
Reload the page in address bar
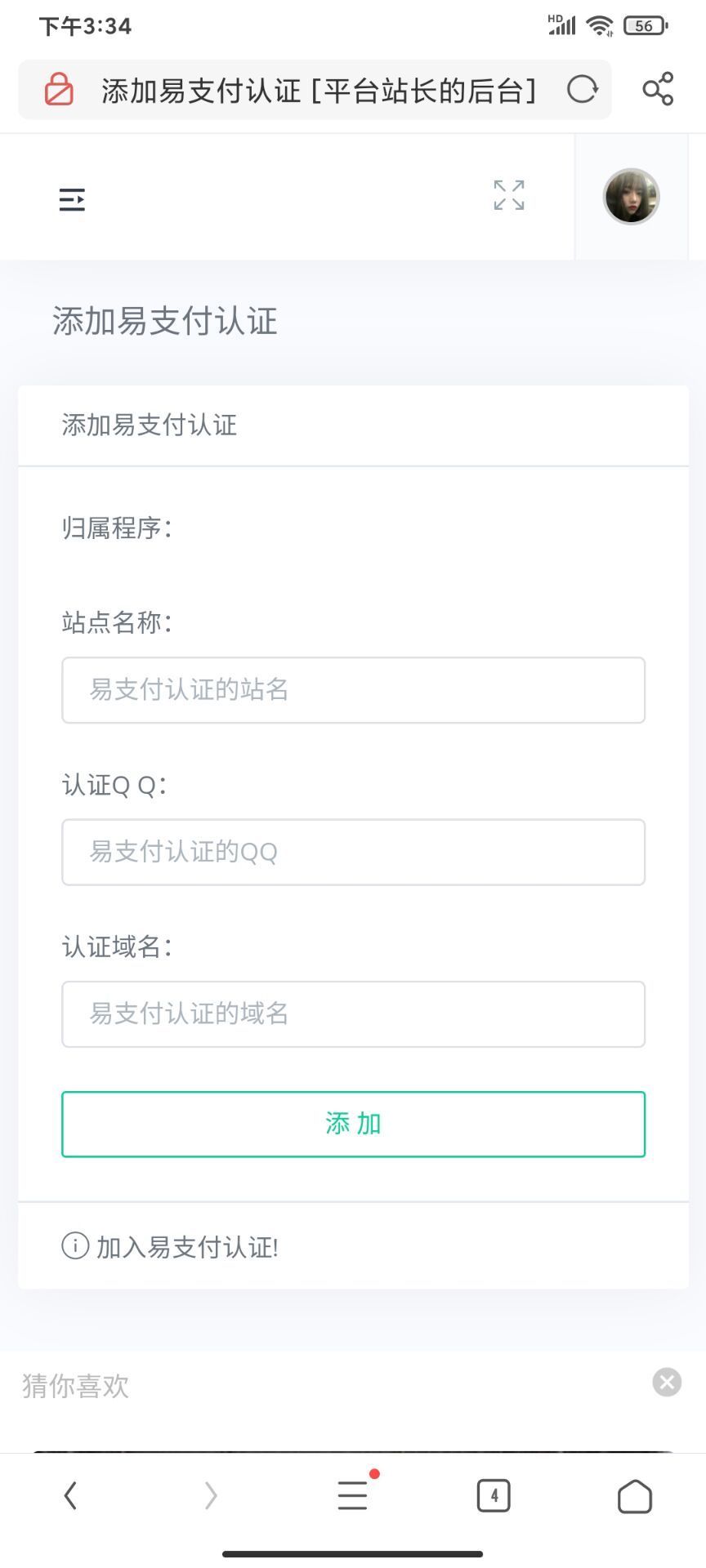[x=582, y=89]
